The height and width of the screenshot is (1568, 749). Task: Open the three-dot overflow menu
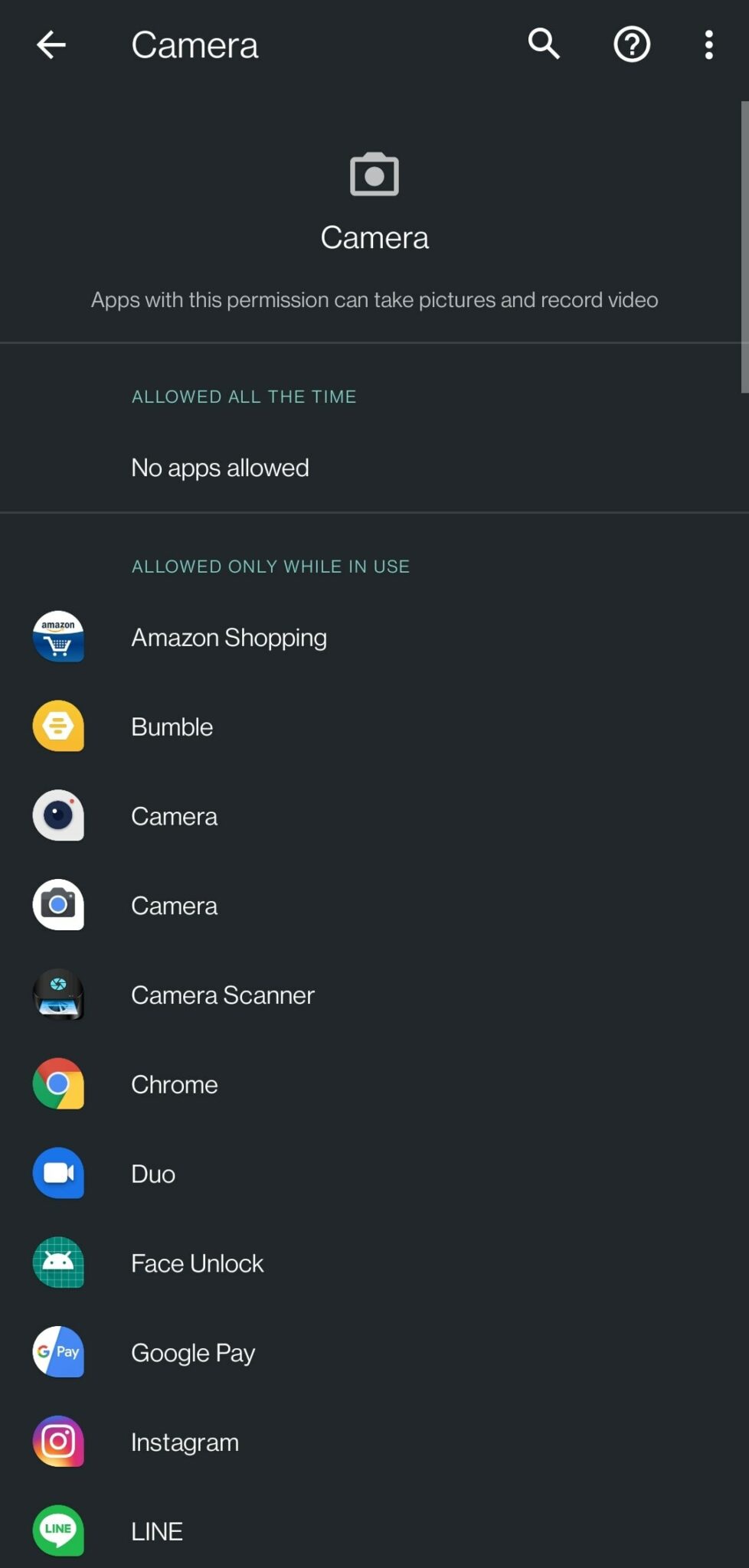click(709, 44)
